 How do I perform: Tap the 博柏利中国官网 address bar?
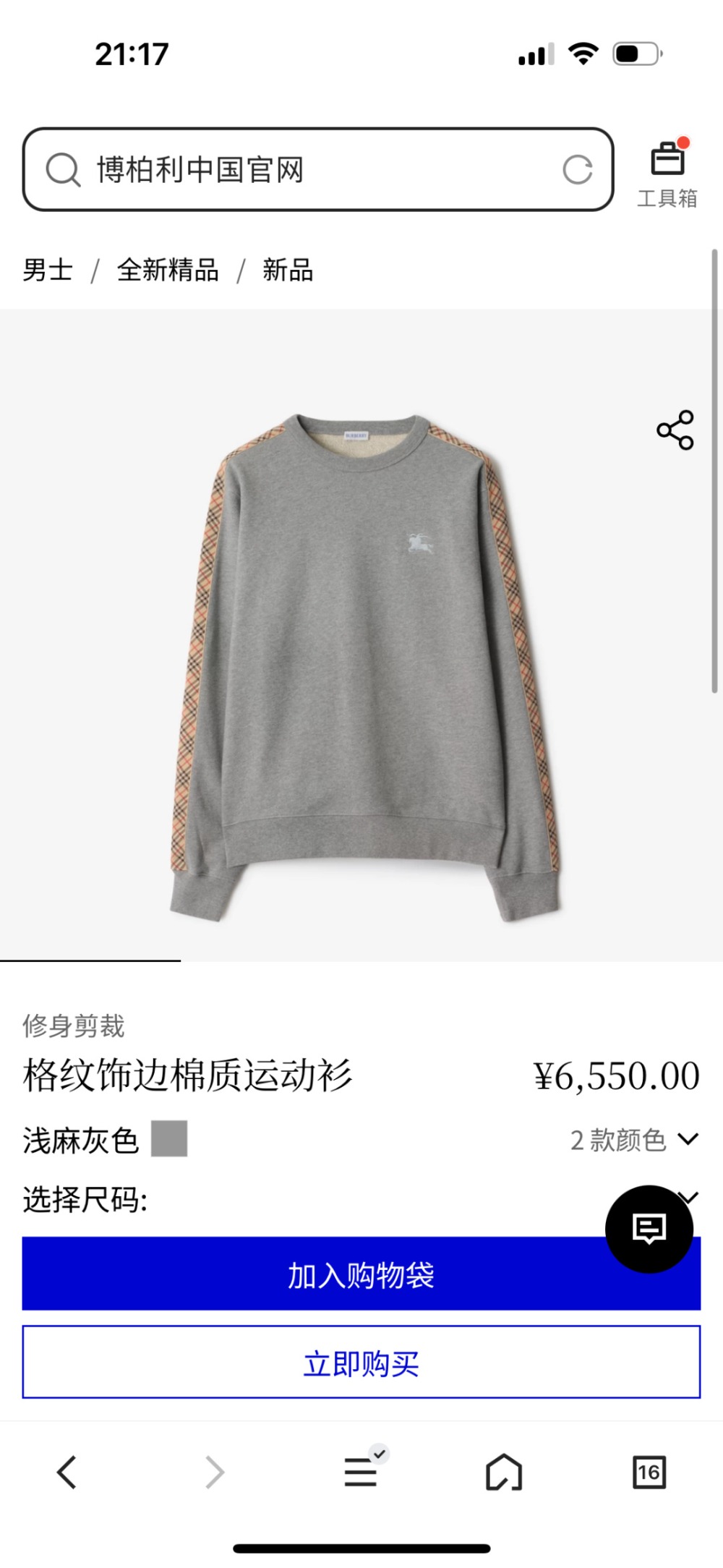tap(304, 170)
